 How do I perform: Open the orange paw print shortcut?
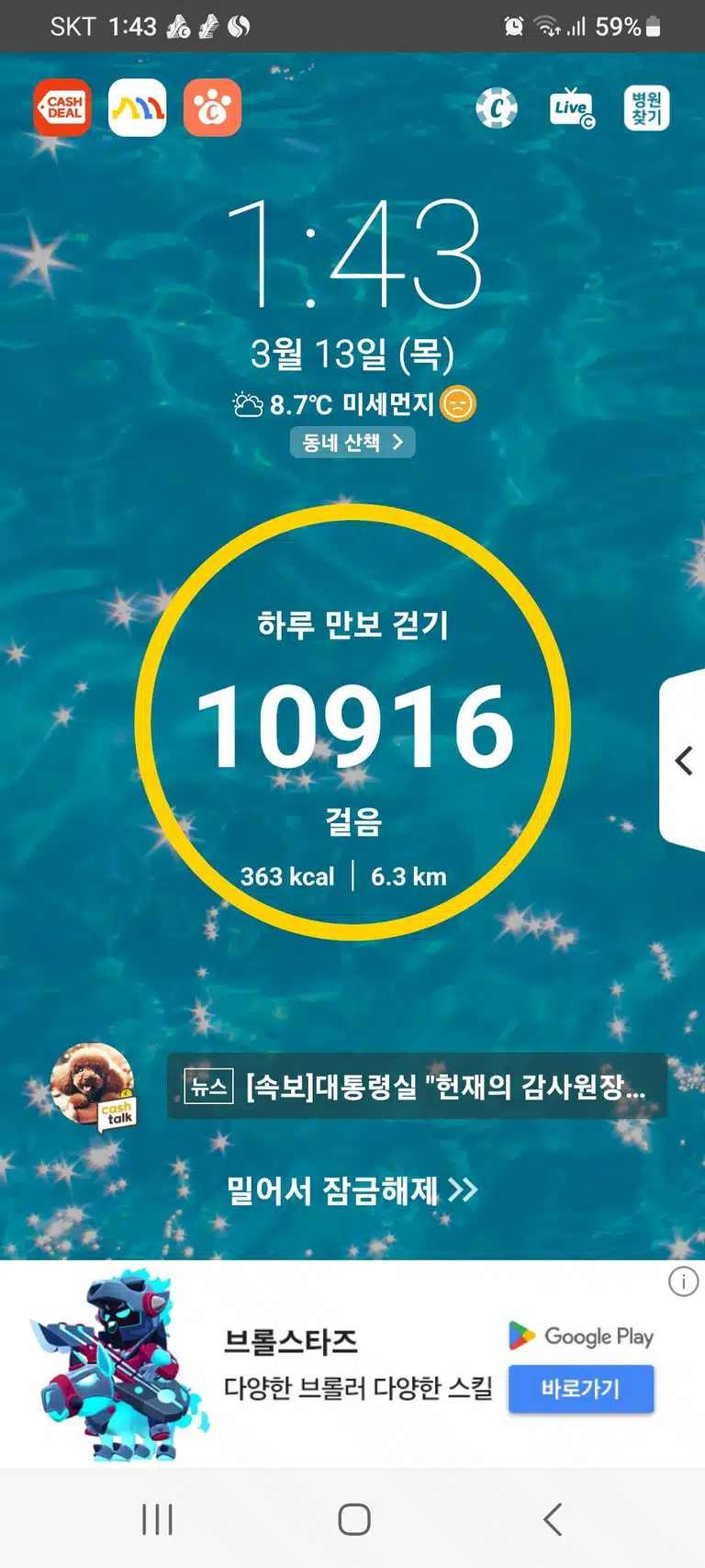click(x=213, y=107)
